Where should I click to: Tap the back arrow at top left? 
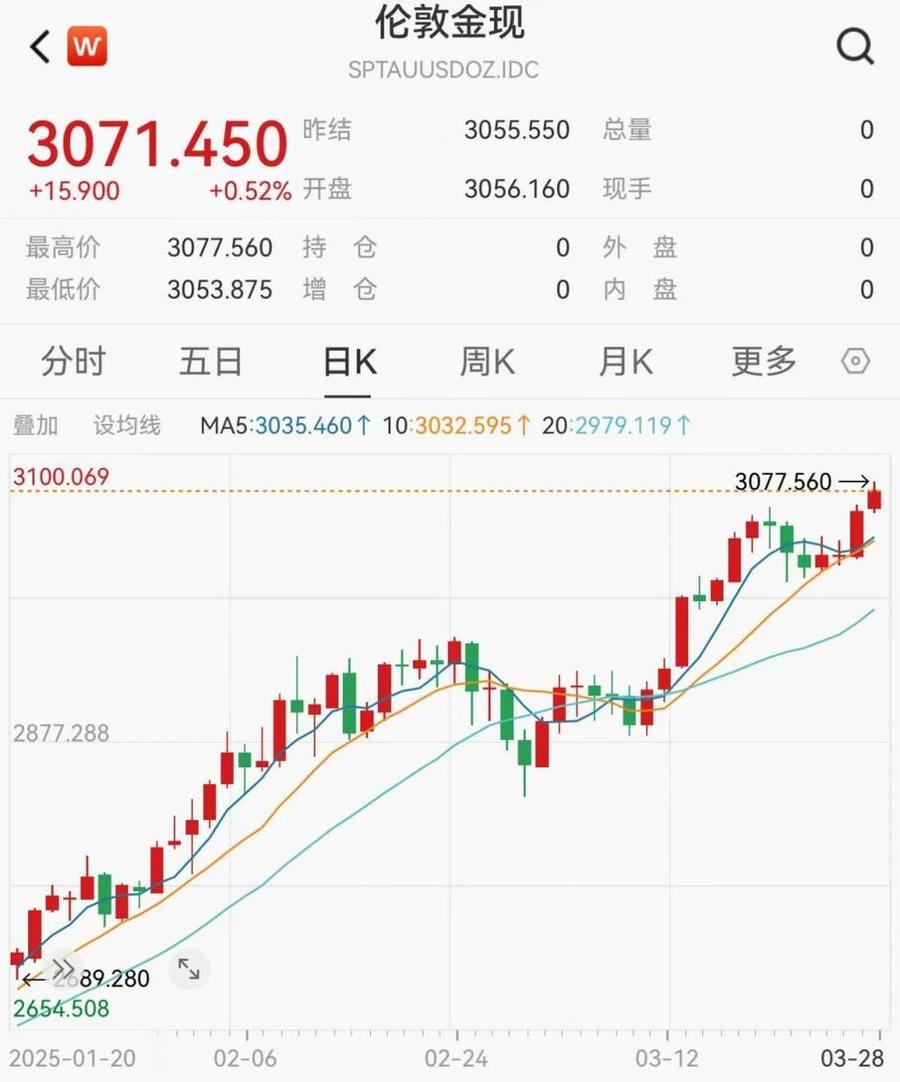pos(38,45)
